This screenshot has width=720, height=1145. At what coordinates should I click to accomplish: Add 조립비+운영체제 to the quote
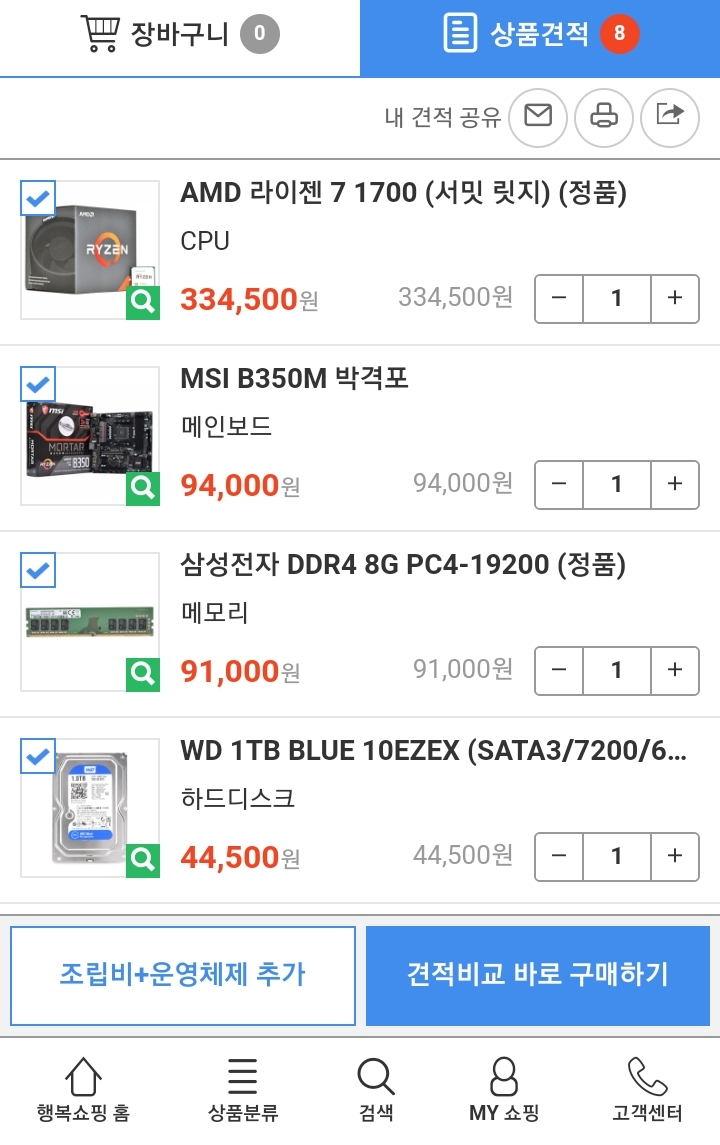[183, 975]
